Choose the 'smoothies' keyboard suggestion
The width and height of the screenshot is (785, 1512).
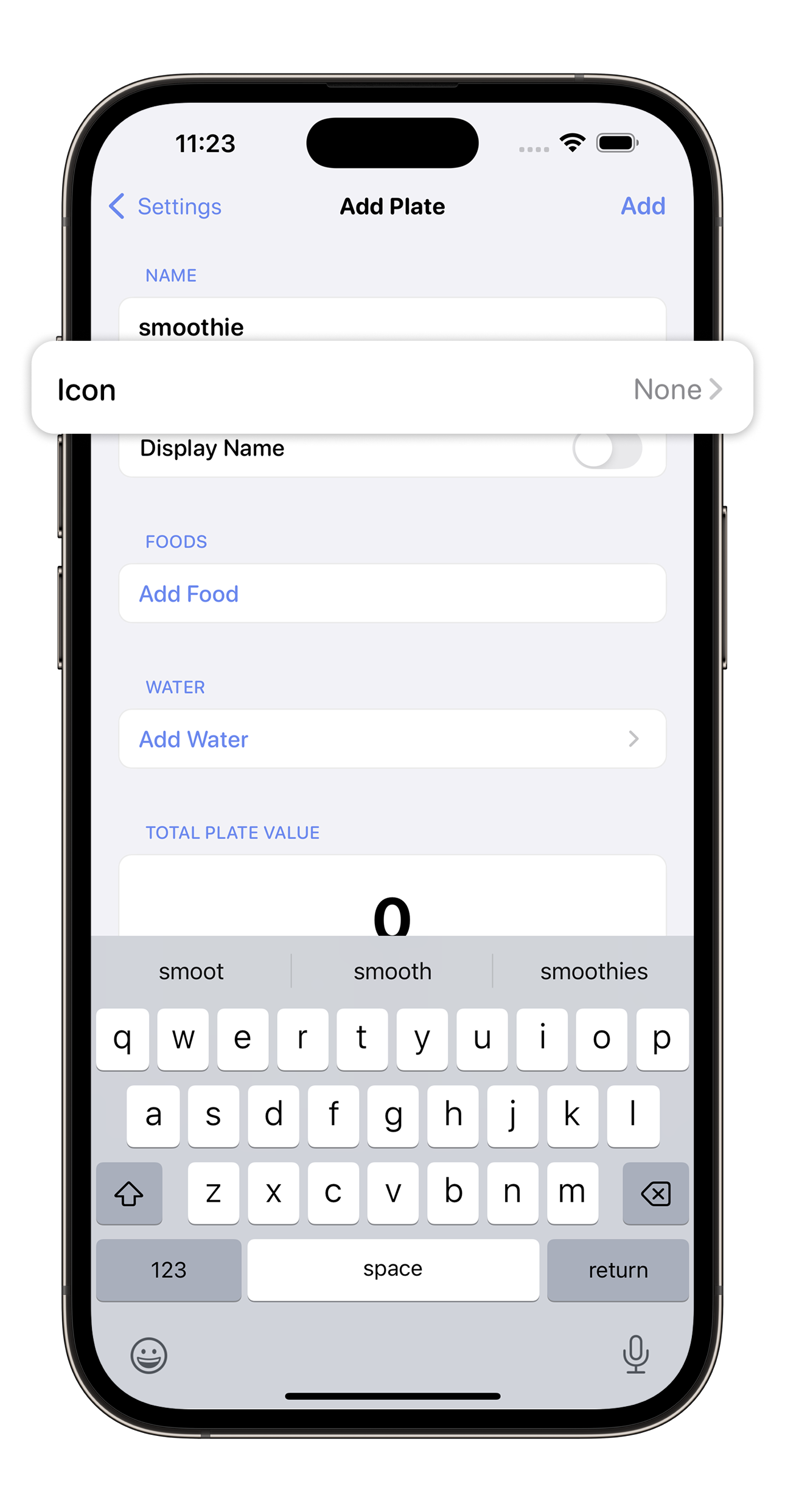(x=593, y=972)
